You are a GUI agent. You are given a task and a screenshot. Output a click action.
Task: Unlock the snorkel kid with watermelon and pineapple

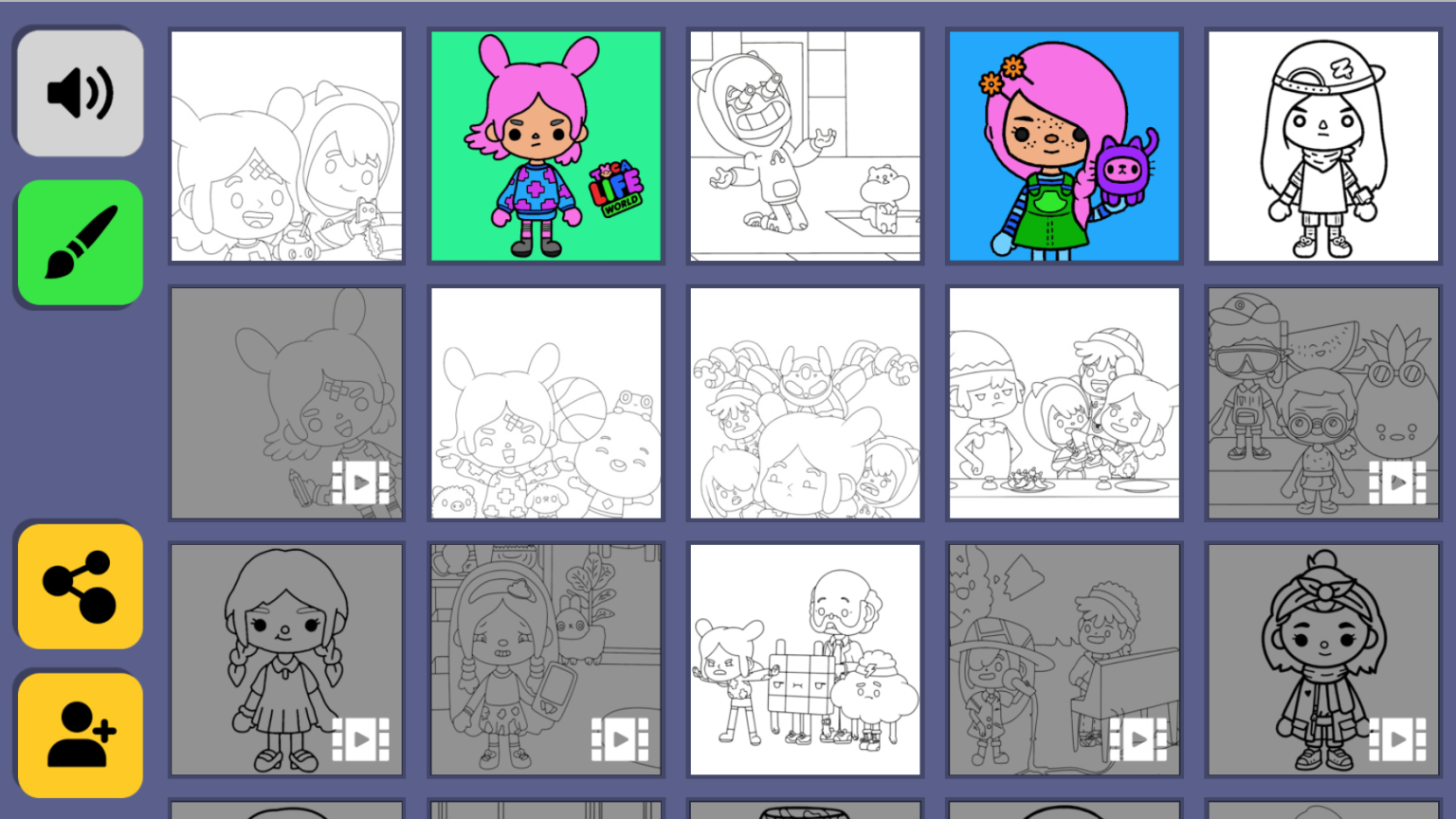[1323, 403]
